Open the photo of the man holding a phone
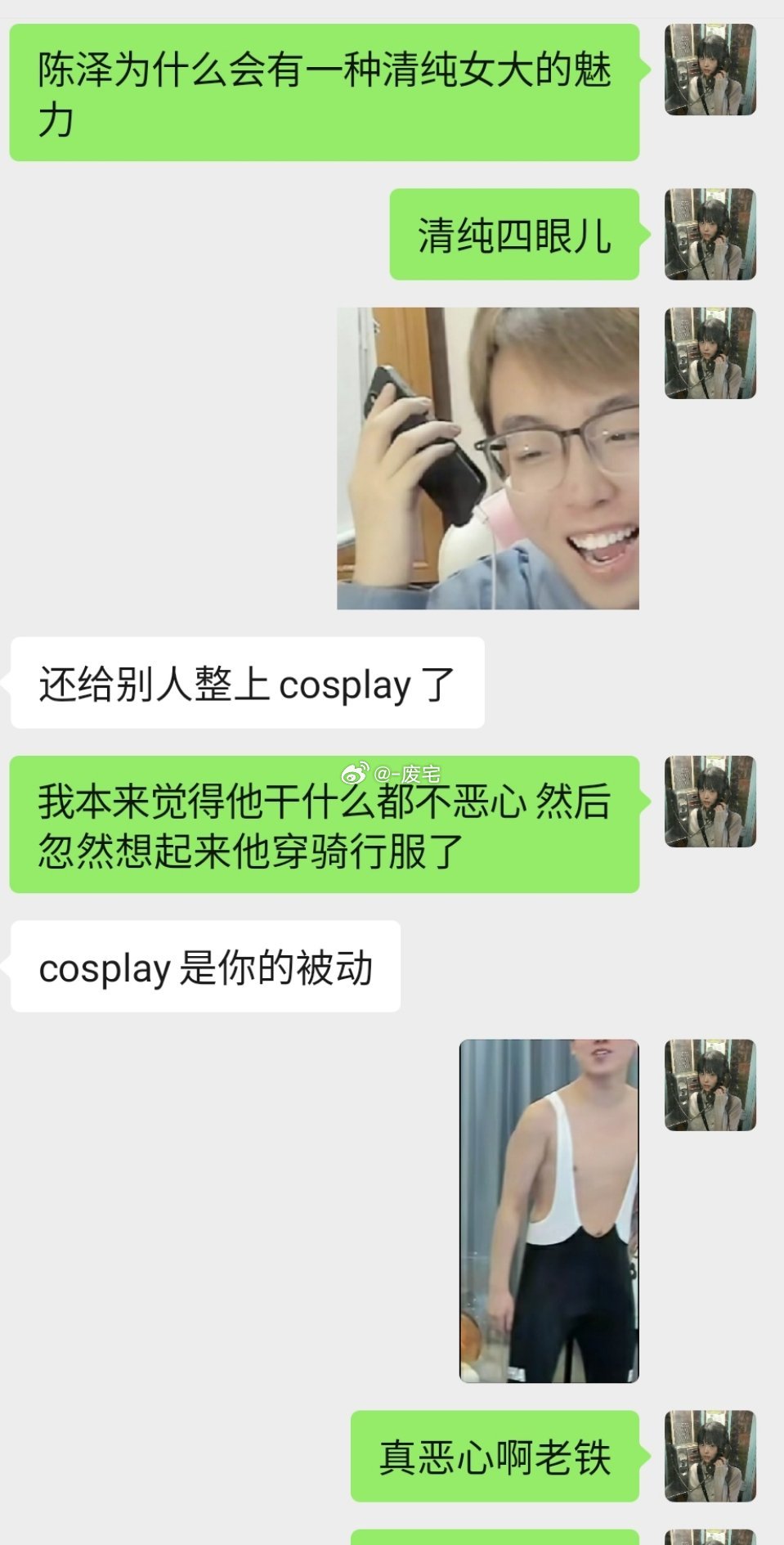Screen dimensions: 784x1545 click(487, 458)
